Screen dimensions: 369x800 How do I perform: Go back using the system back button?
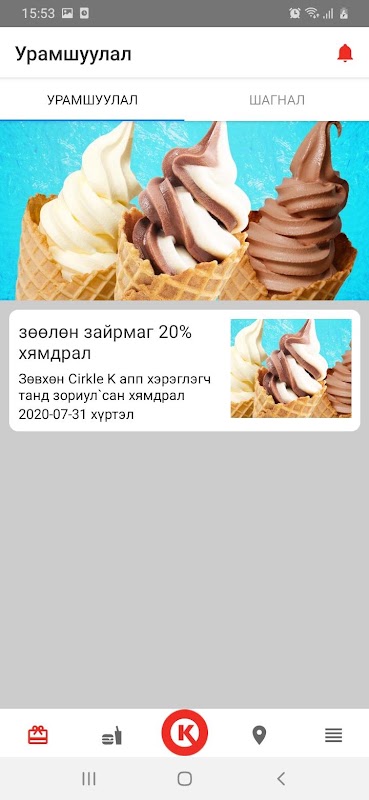tap(281, 779)
